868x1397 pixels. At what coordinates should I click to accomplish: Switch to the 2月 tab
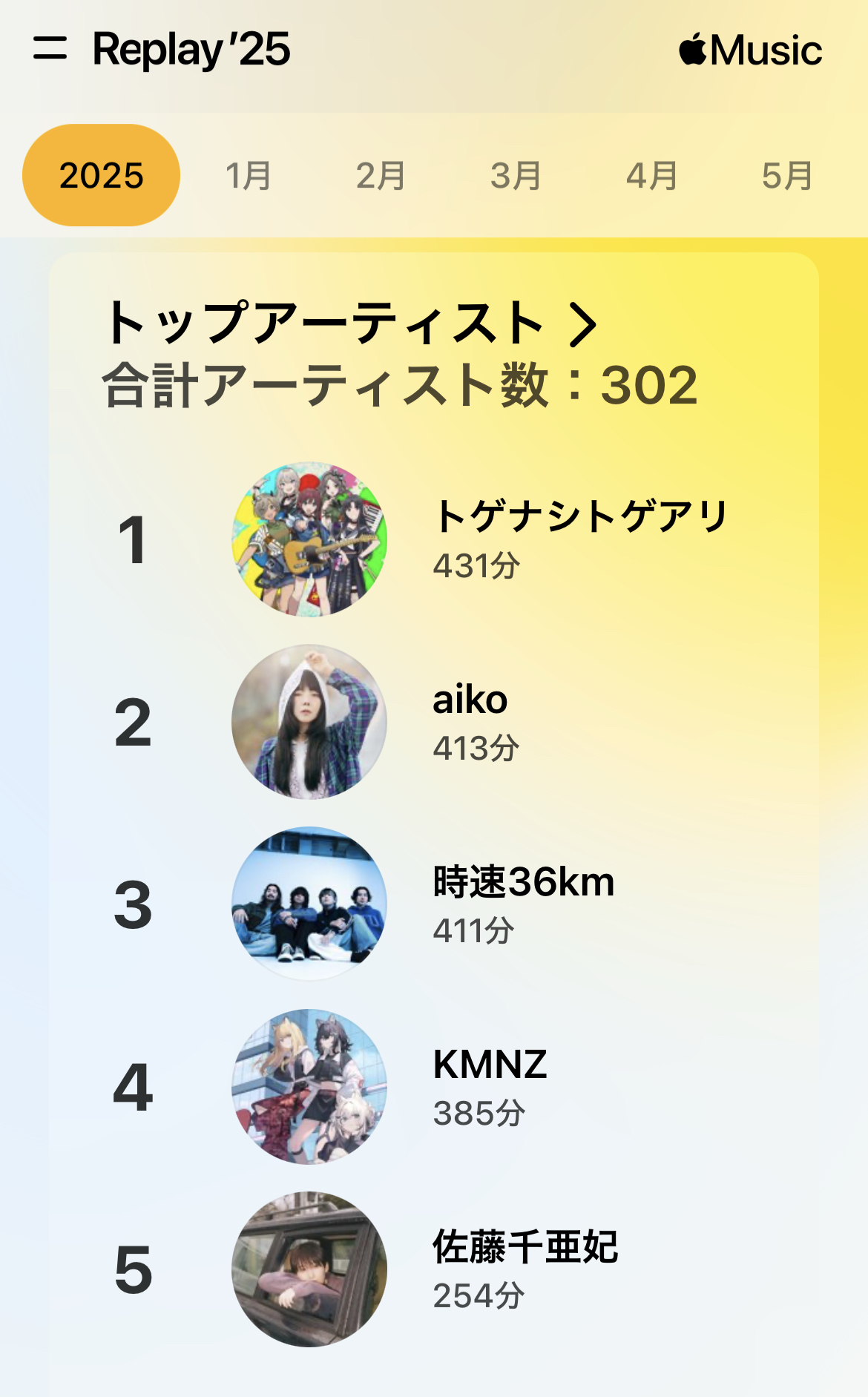point(381,176)
